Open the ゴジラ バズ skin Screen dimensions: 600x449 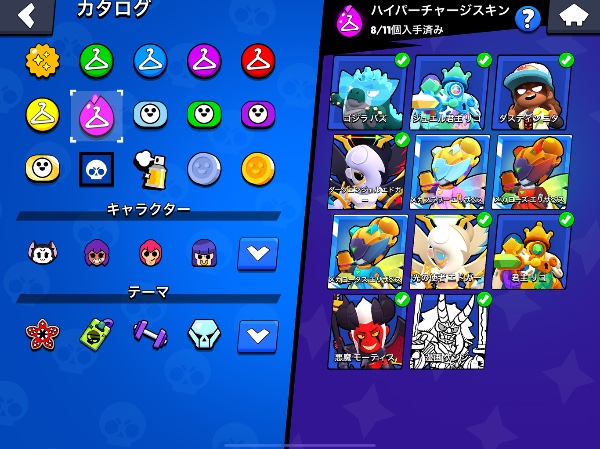[368, 92]
